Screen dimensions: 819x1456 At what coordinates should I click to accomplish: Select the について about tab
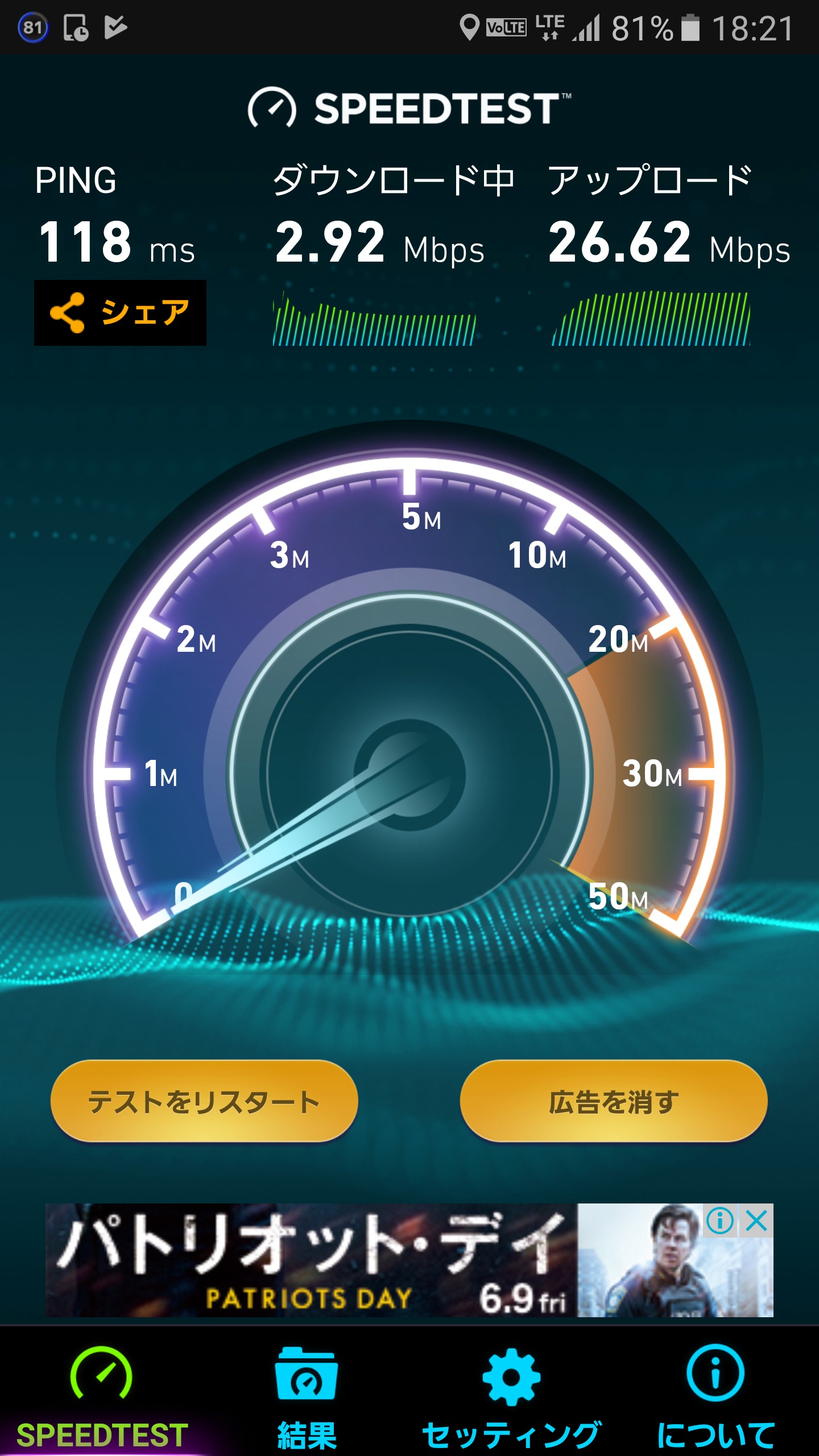[x=715, y=1393]
